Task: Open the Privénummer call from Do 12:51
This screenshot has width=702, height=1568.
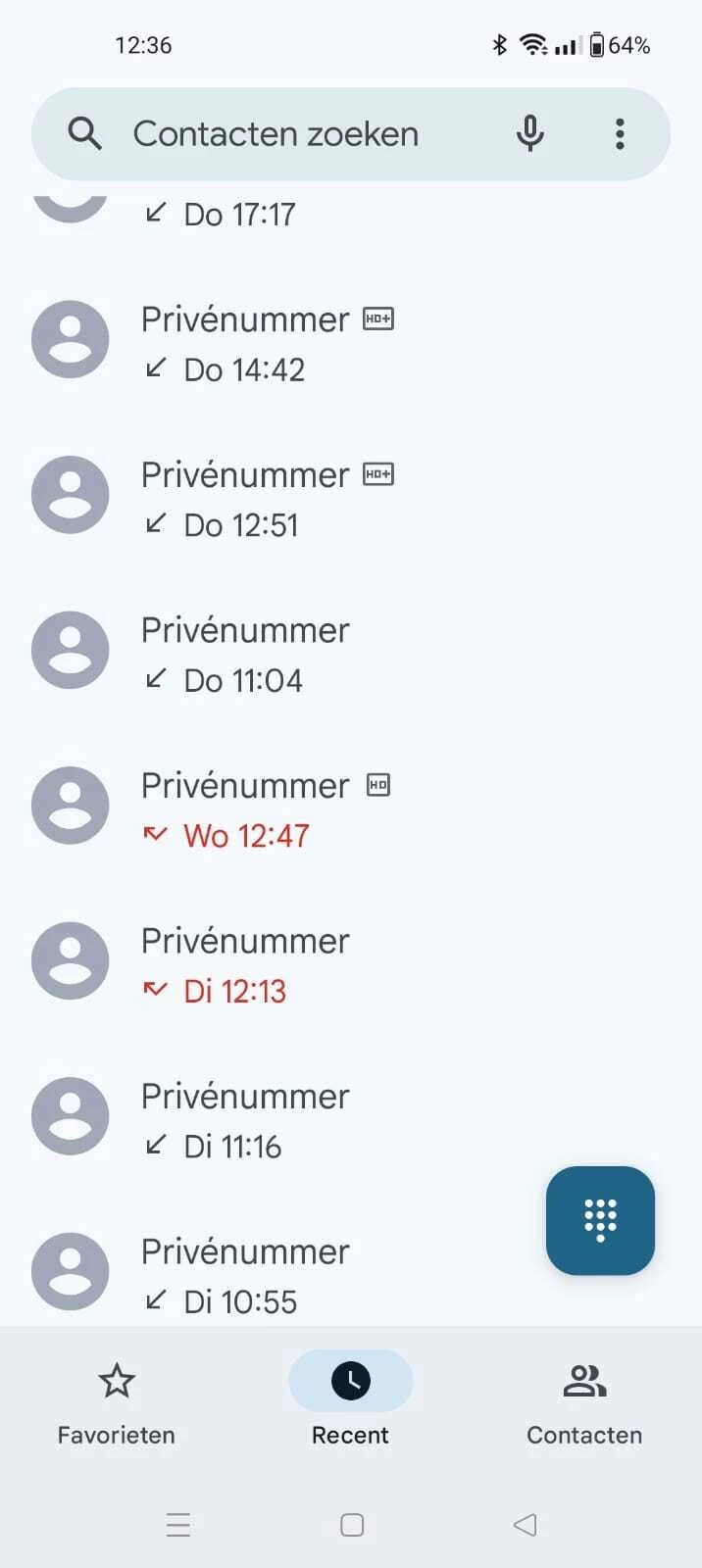Action: pos(294,499)
